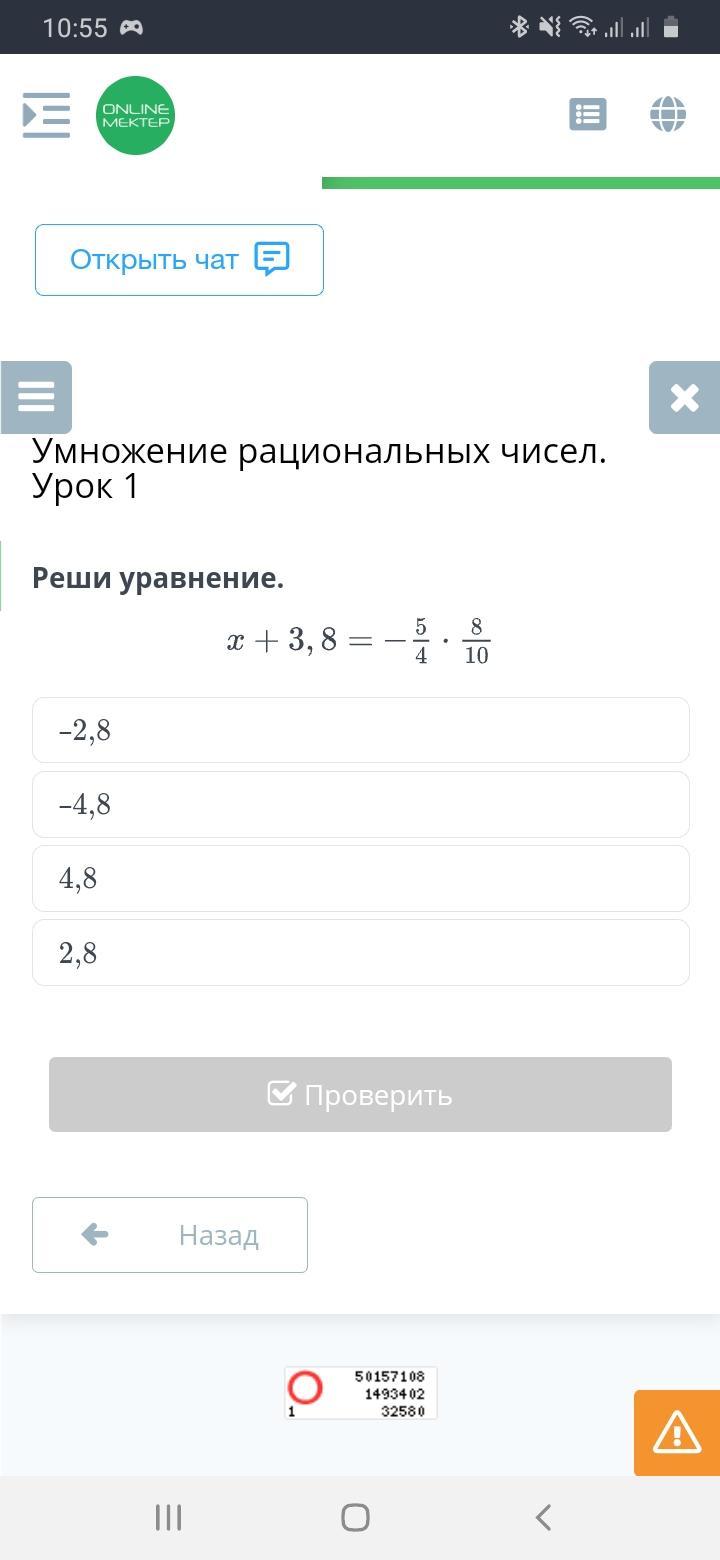Viewport: 720px width, 1560px height.
Task: Select the 2,8 answer option
Action: [x=361, y=952]
